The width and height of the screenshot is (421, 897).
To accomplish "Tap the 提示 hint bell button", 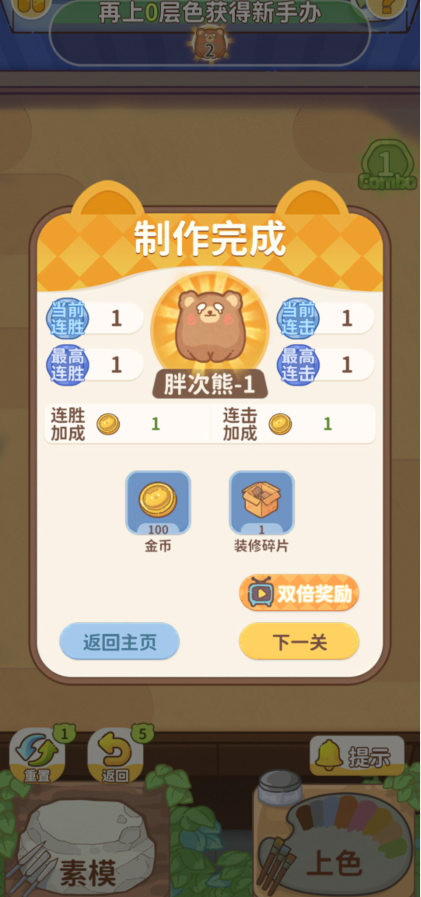I will click(357, 756).
